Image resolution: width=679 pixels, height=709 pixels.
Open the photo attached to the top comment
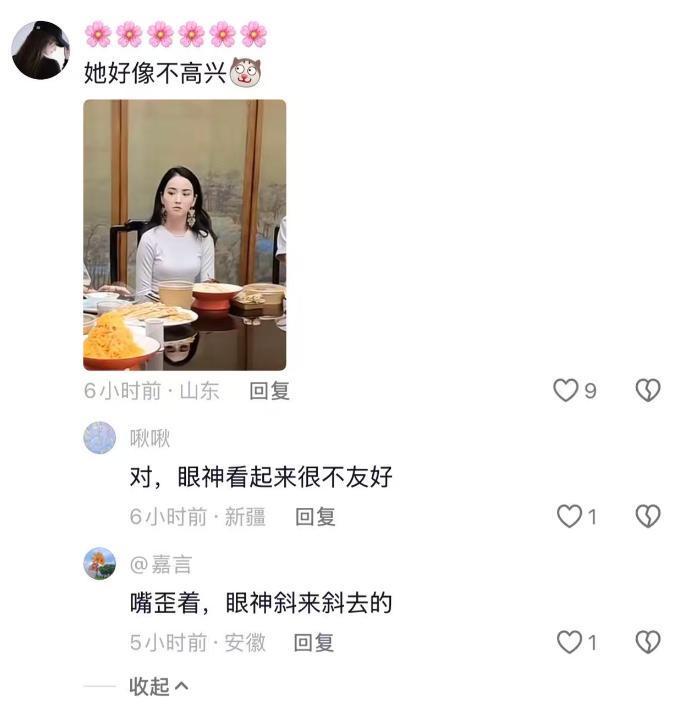coord(184,235)
